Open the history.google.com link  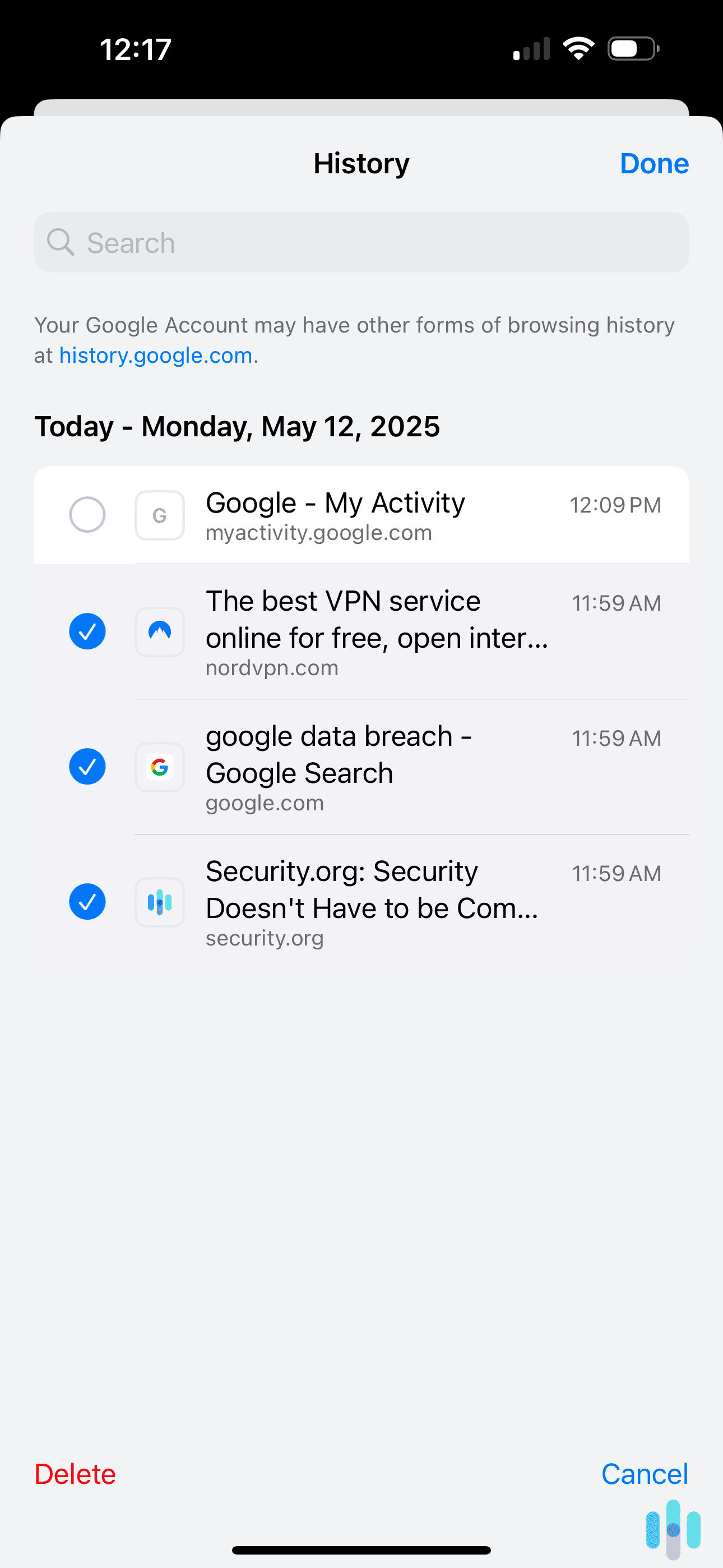click(x=156, y=355)
